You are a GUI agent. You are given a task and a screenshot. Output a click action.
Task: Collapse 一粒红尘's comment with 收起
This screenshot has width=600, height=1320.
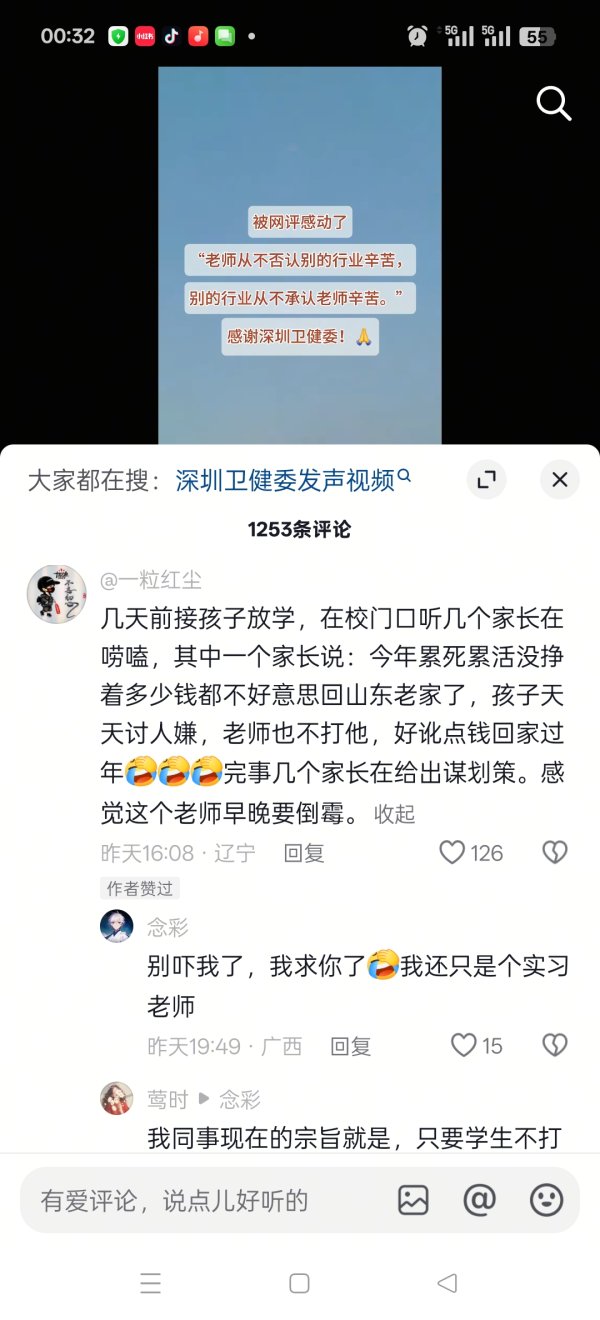tap(394, 814)
